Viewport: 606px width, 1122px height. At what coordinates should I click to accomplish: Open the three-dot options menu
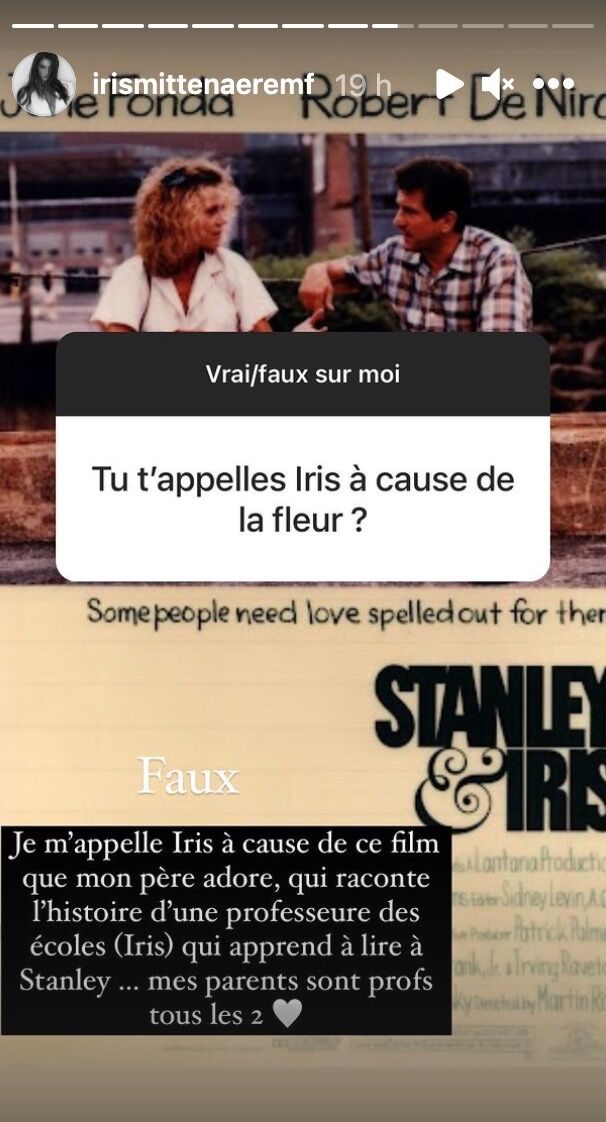pyautogui.click(x=553, y=85)
